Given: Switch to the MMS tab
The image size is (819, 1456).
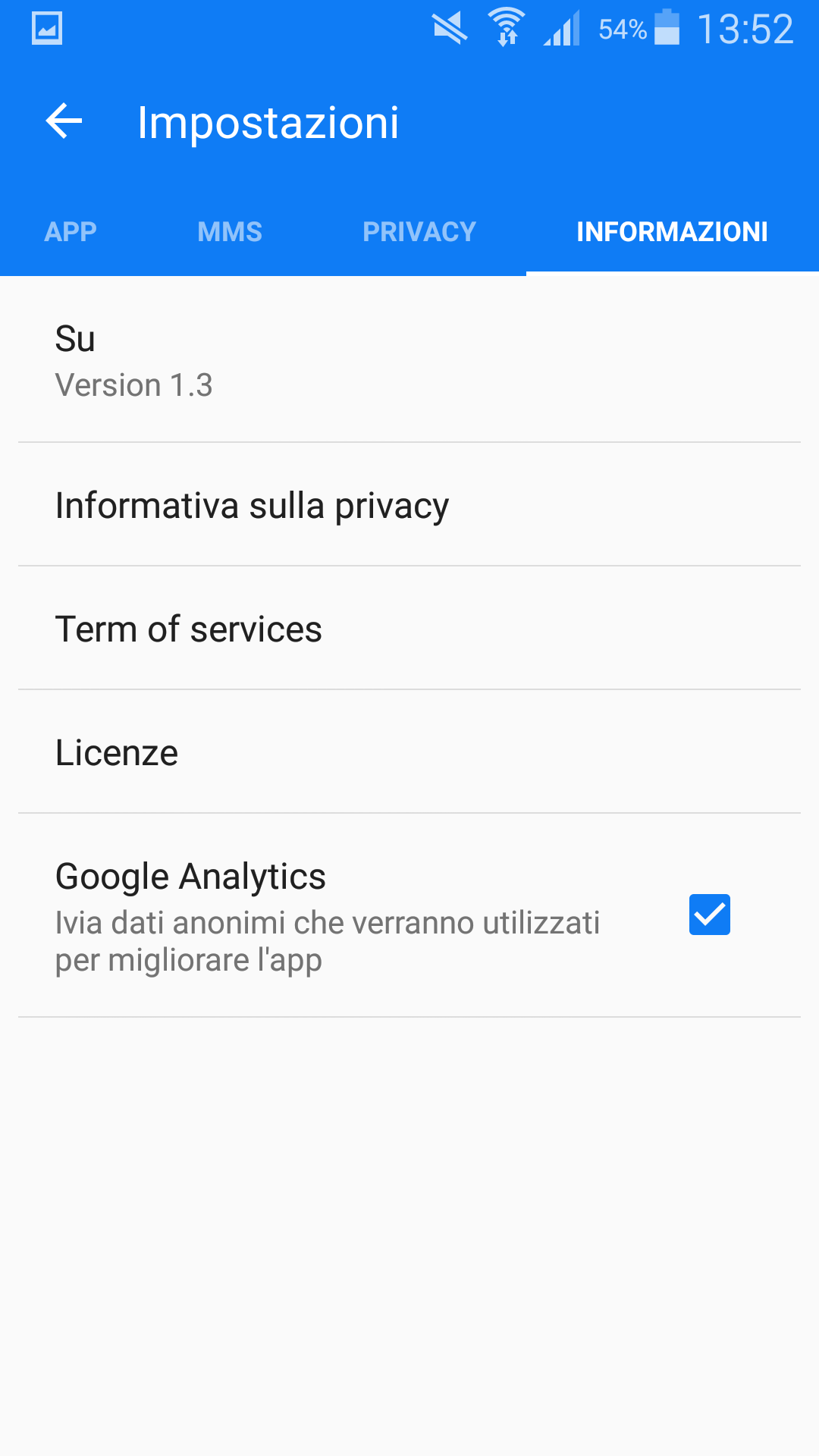Looking at the screenshot, I should pyautogui.click(x=230, y=231).
